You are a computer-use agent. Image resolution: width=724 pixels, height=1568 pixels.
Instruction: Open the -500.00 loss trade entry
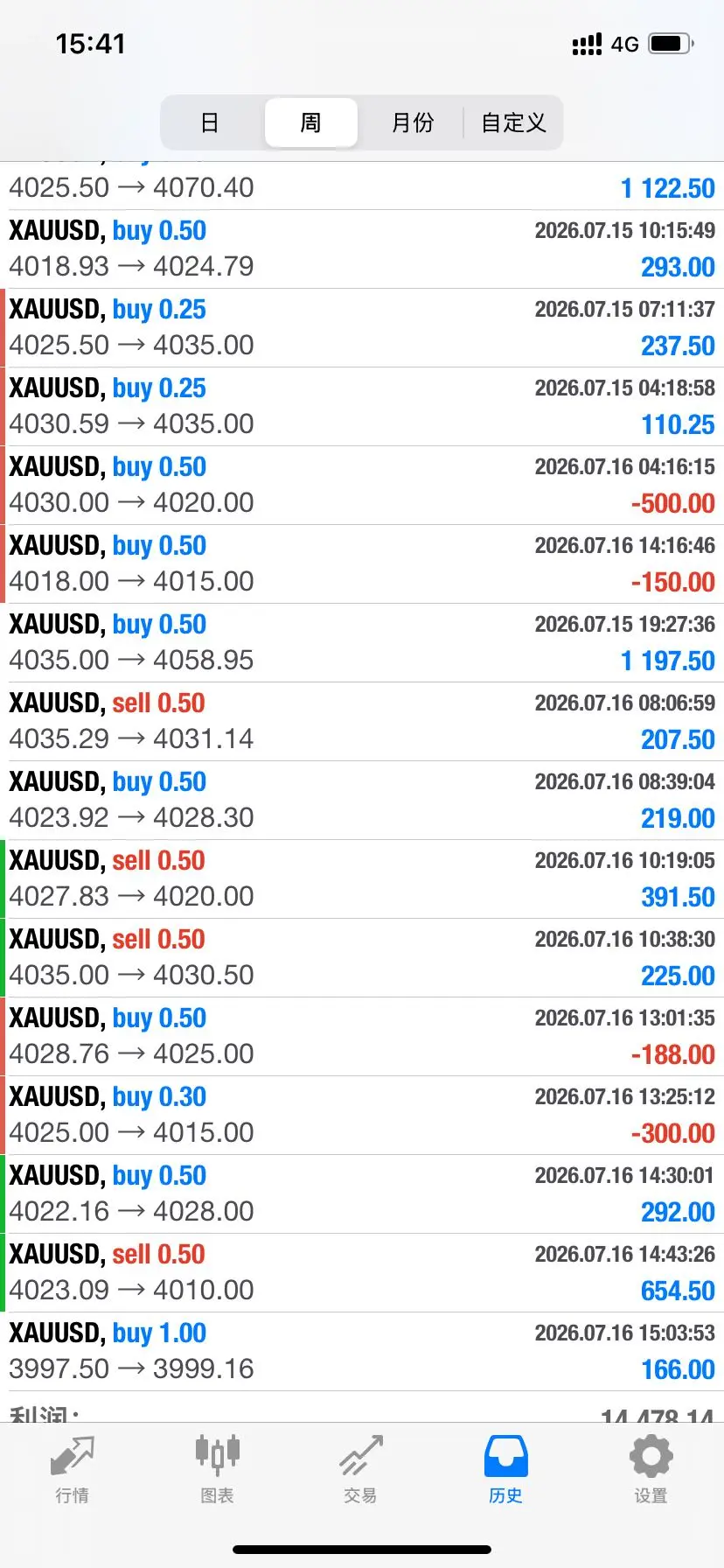(362, 486)
